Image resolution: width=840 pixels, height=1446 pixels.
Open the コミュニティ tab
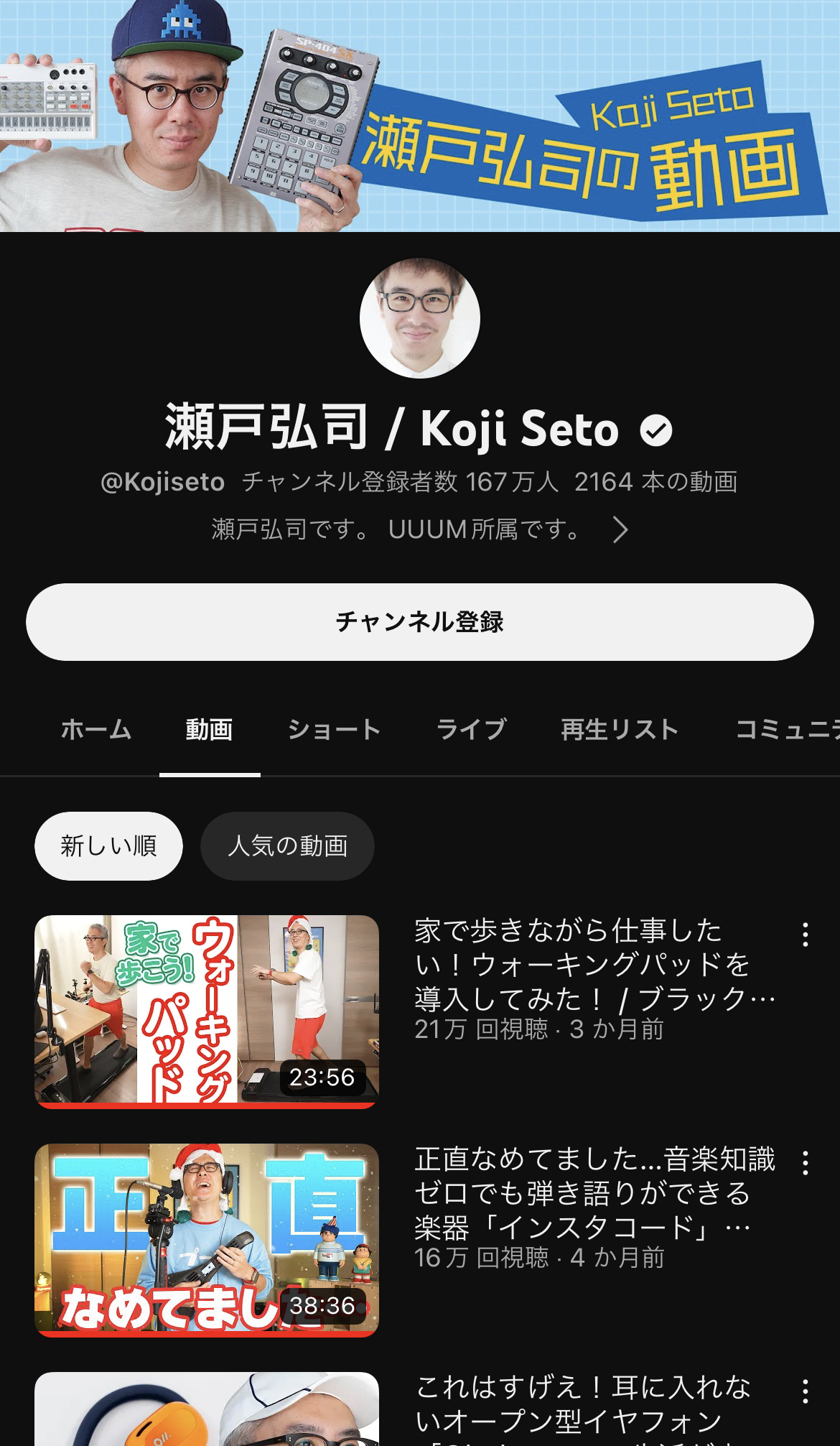(788, 730)
